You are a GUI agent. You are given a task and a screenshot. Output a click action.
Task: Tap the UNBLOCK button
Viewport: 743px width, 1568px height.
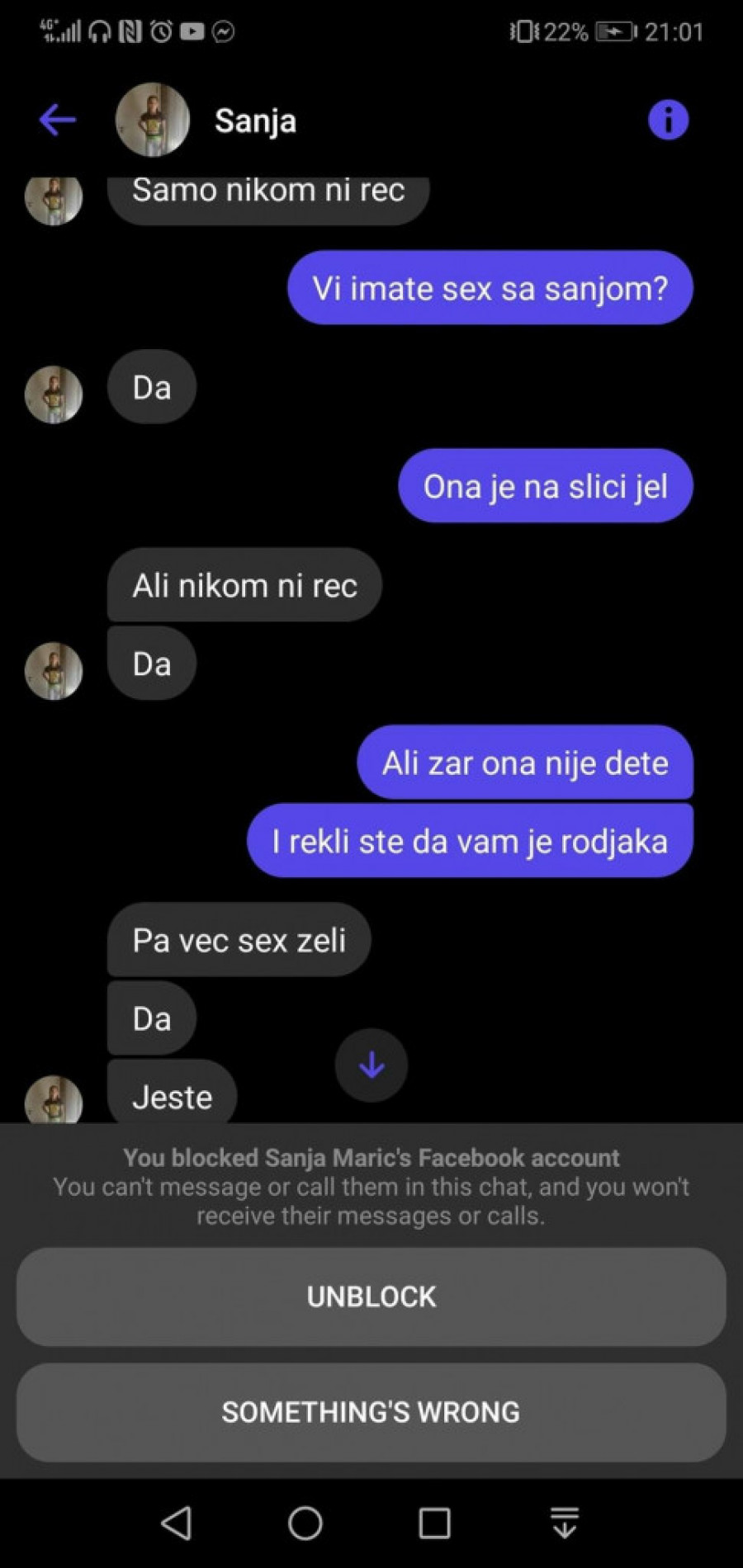pyautogui.click(x=371, y=1296)
